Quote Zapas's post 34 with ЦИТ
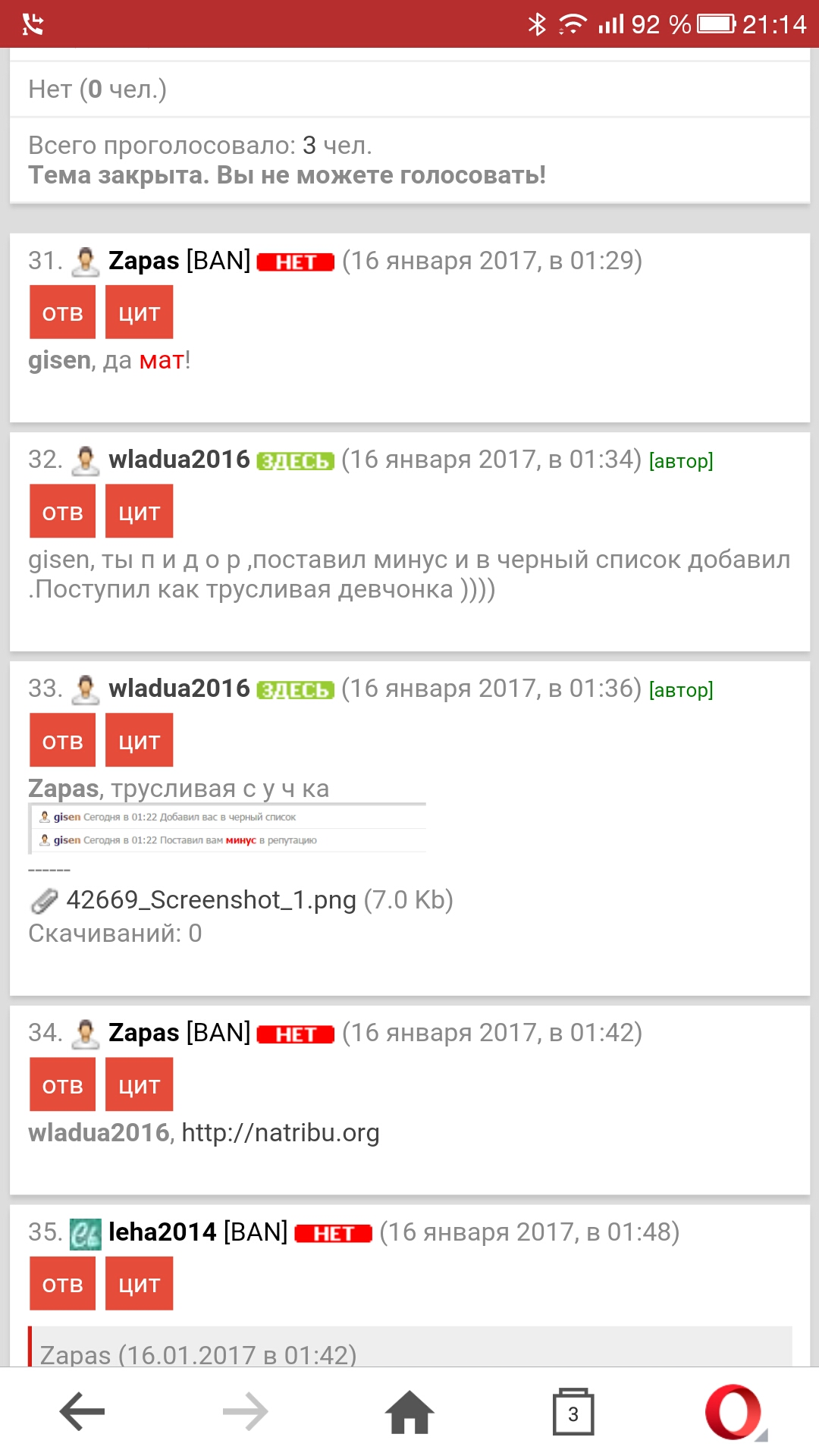 click(x=139, y=1085)
